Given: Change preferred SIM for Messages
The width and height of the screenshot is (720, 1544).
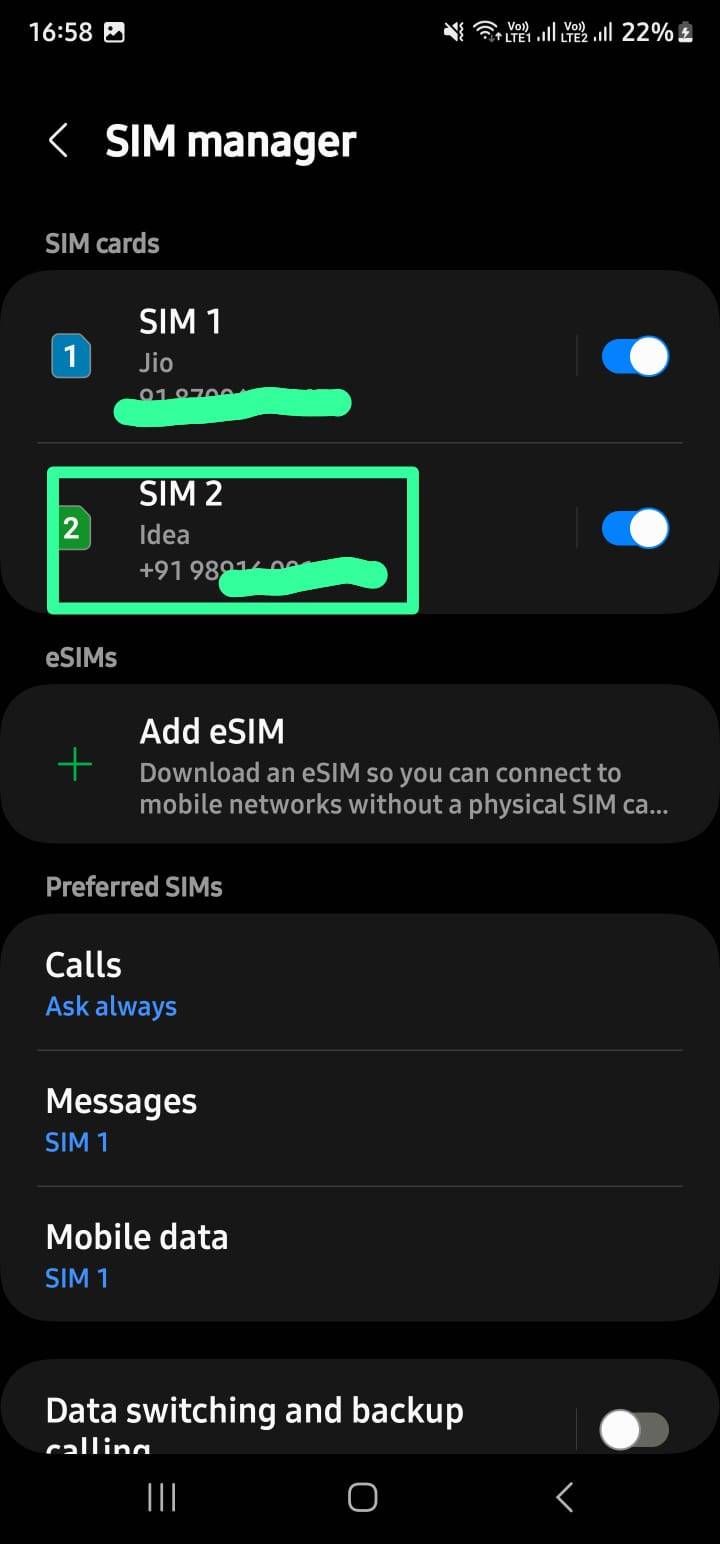Looking at the screenshot, I should tap(360, 1119).
